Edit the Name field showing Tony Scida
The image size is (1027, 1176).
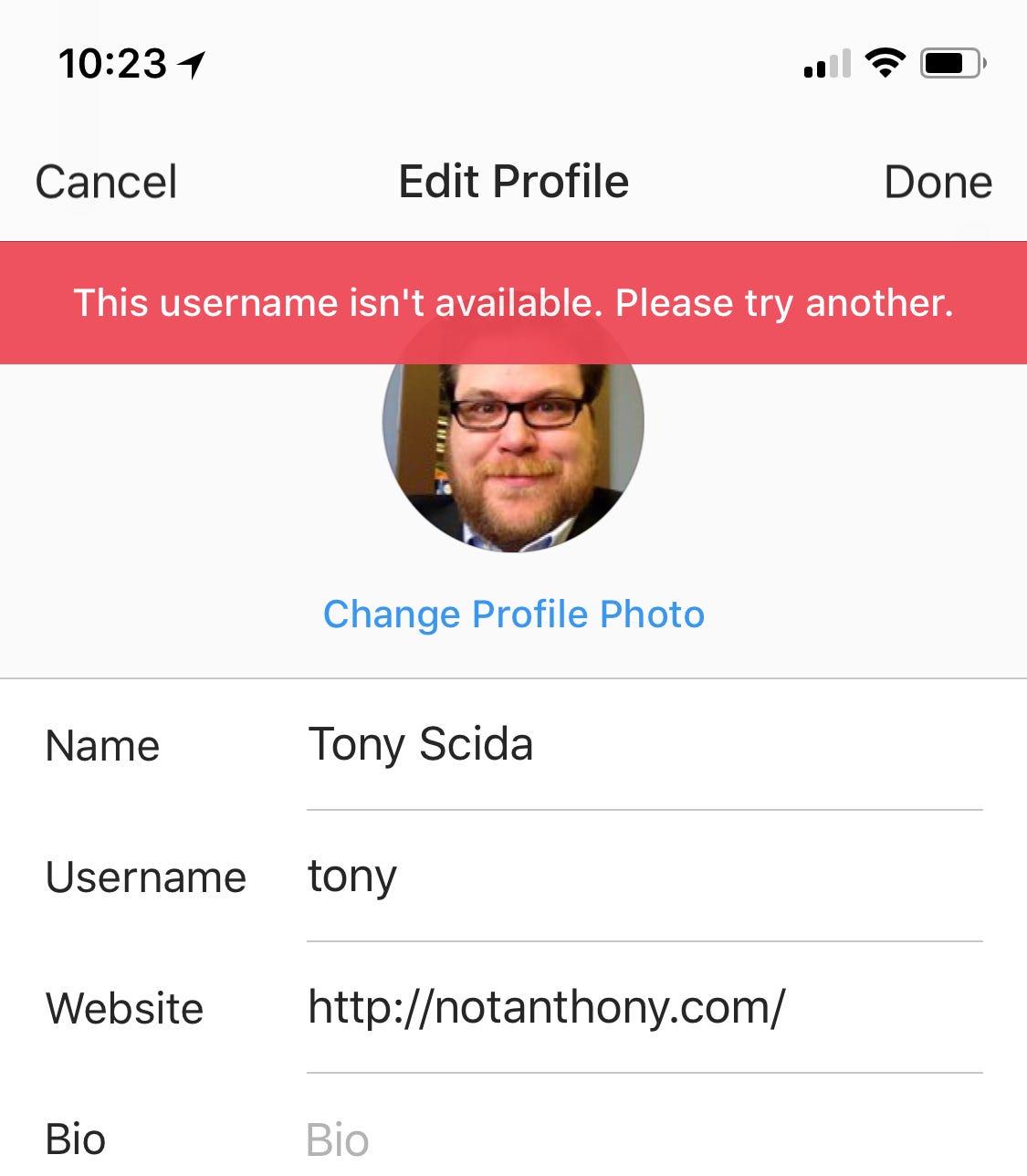tap(644, 744)
